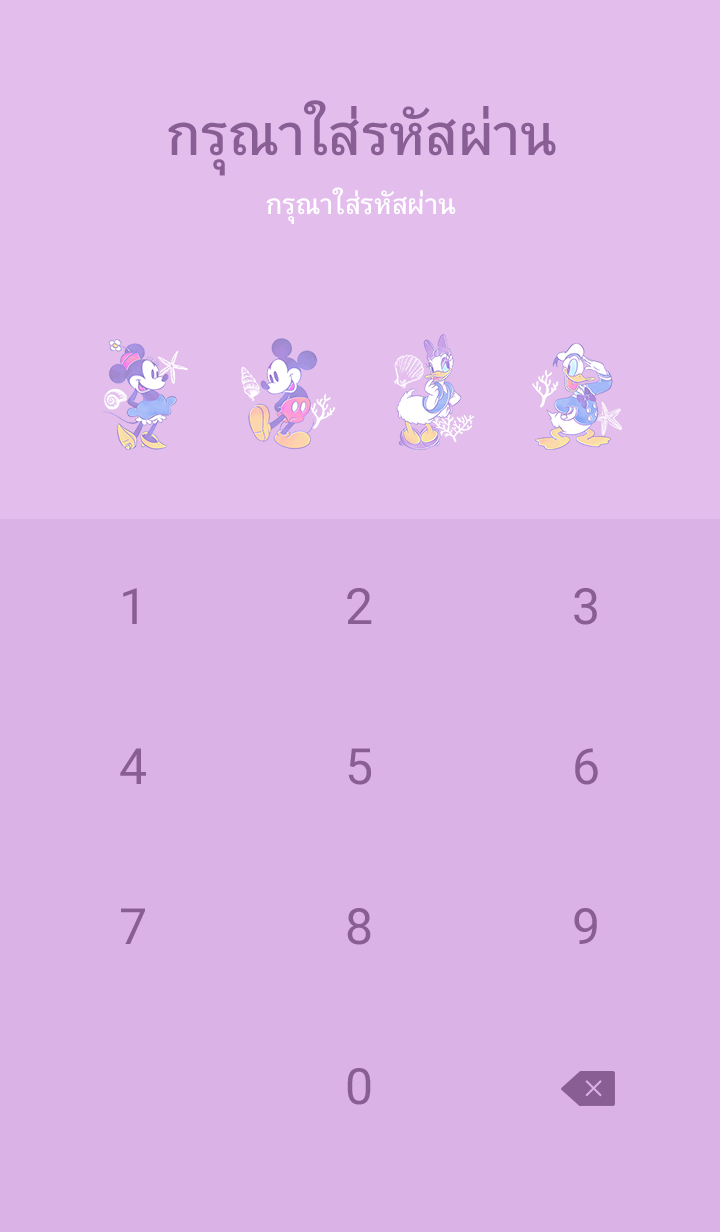Viewport: 720px width, 1232px height.
Task: Tap number 2 on the keypad
Action: coord(359,607)
